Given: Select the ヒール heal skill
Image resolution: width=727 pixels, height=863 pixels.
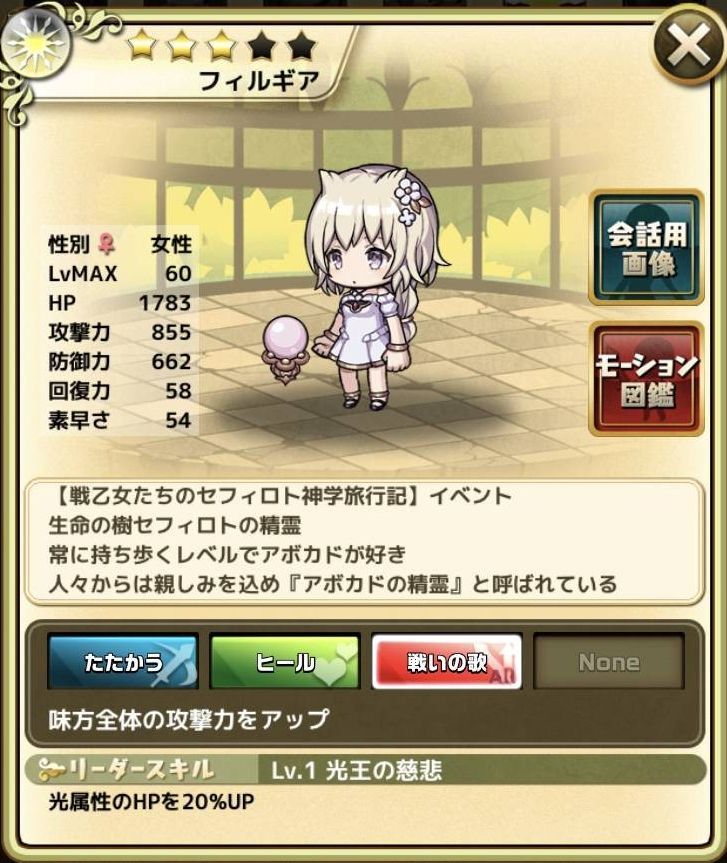Looking at the screenshot, I should pyautogui.click(x=284, y=661).
